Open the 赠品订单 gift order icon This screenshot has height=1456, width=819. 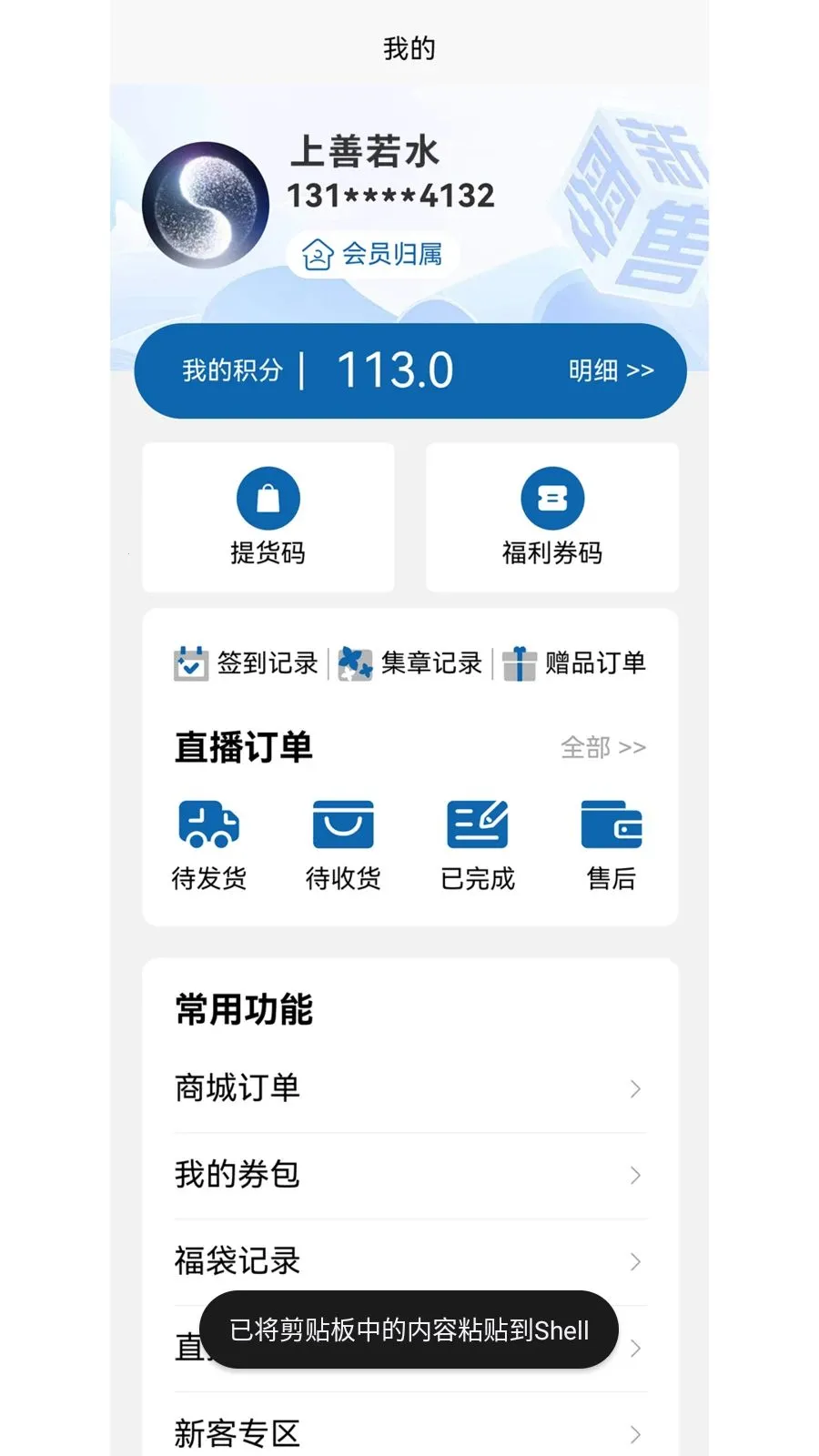(519, 663)
